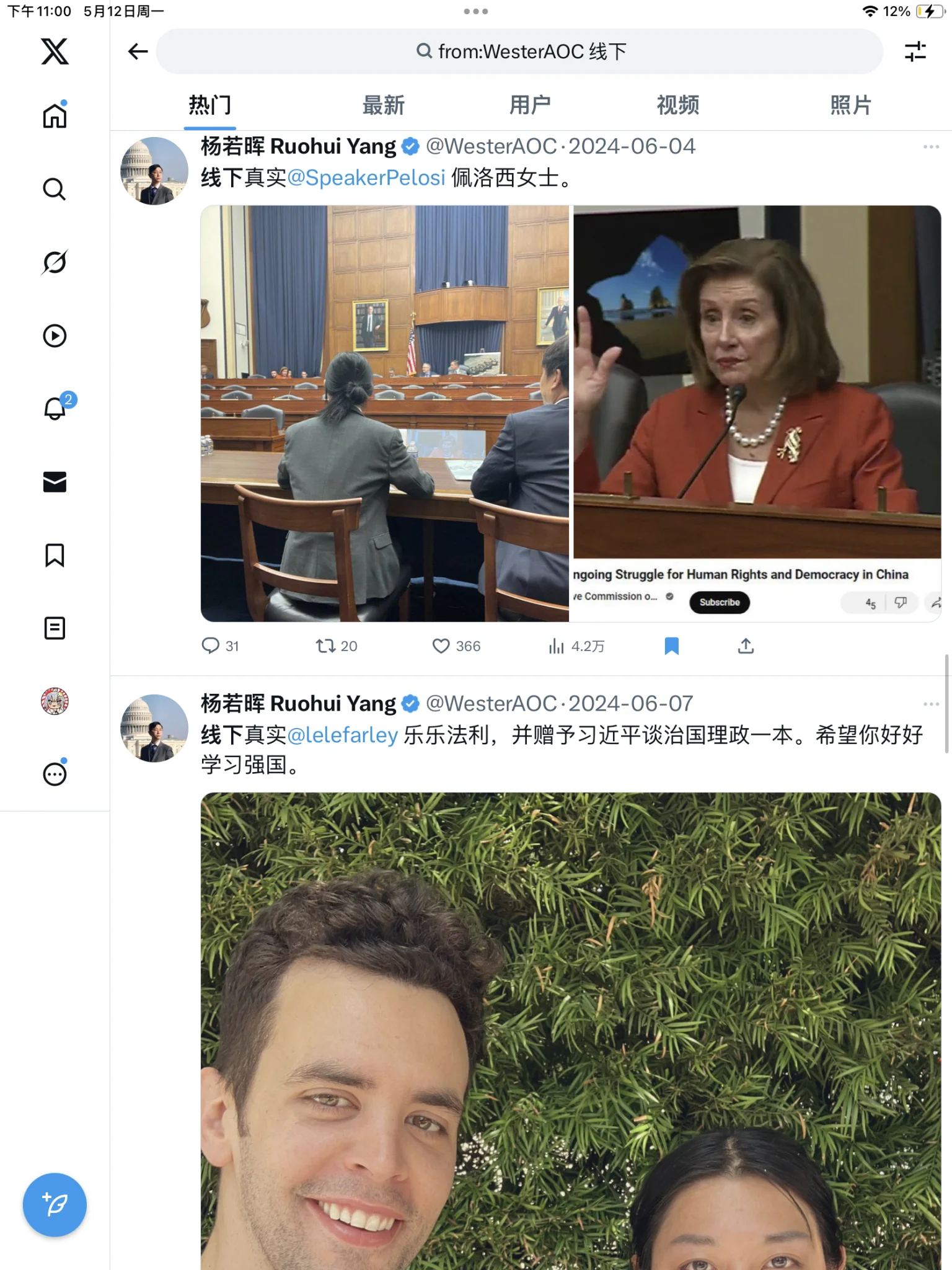
Task: Switch to the 照片 tab
Action: [850, 105]
